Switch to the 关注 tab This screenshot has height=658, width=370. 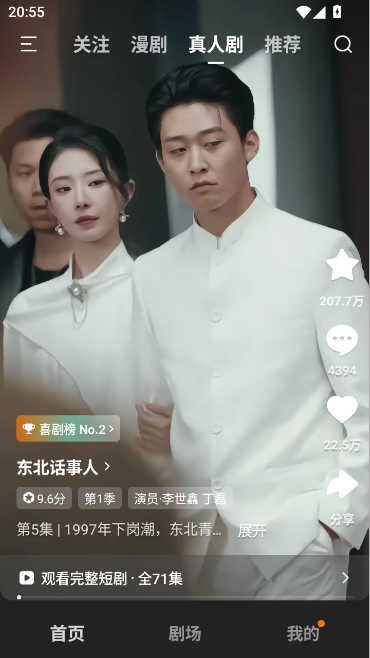(91, 44)
